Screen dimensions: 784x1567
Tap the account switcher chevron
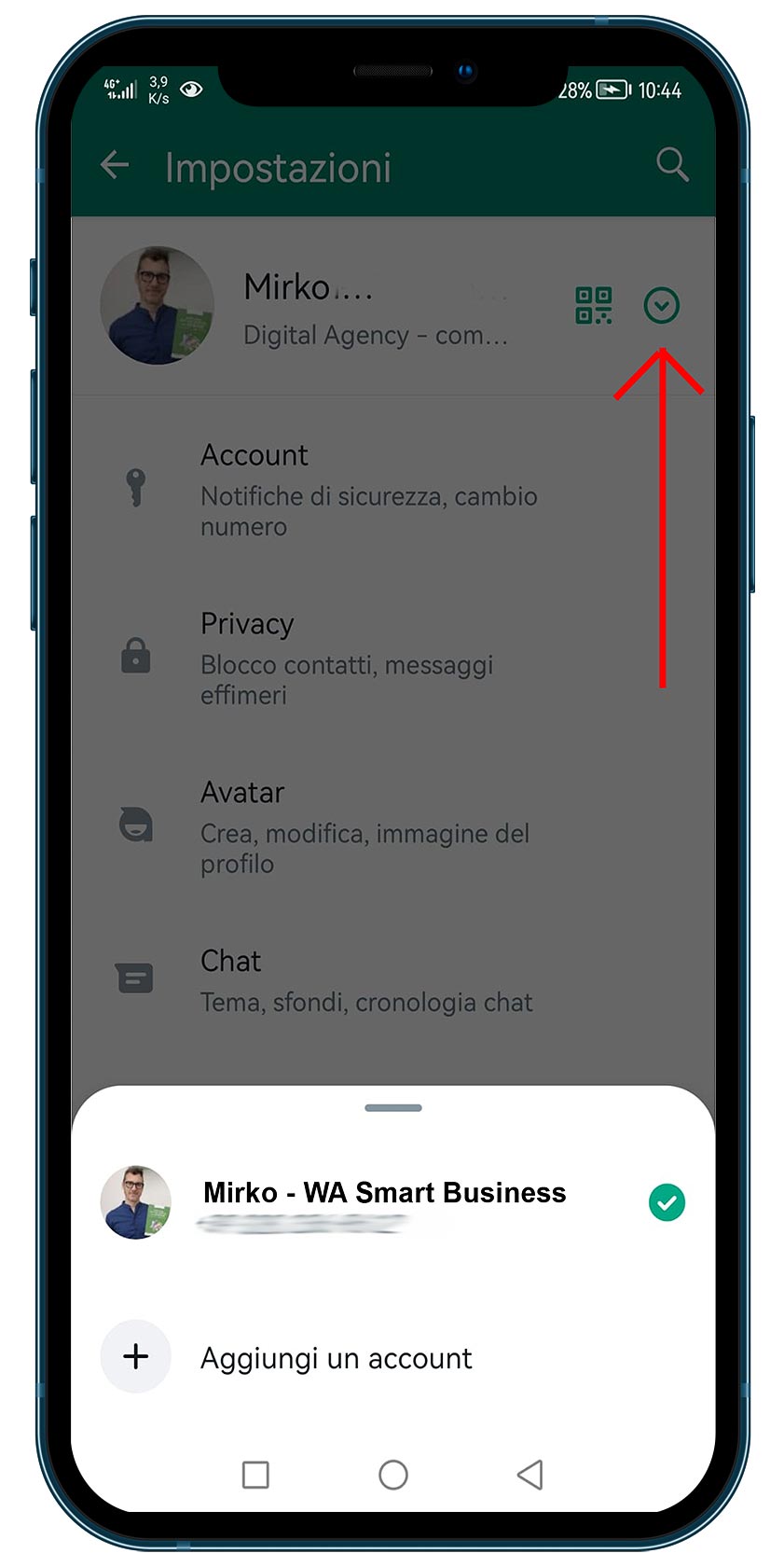[x=662, y=305]
